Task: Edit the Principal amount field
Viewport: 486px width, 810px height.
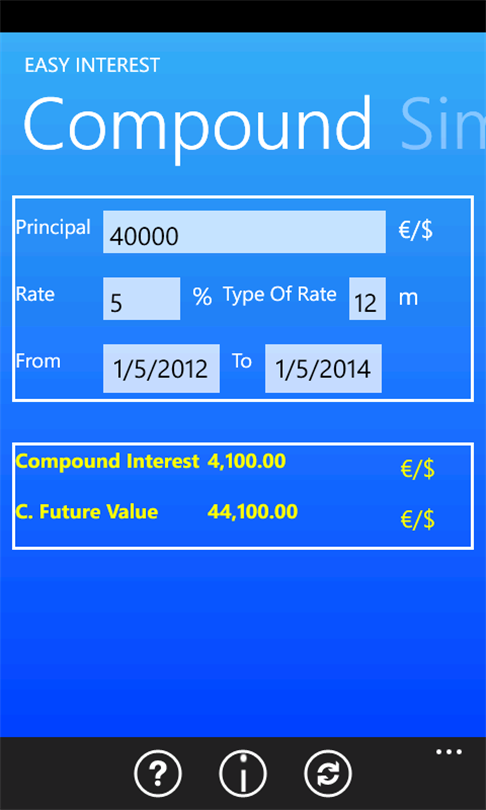Action: (x=244, y=232)
